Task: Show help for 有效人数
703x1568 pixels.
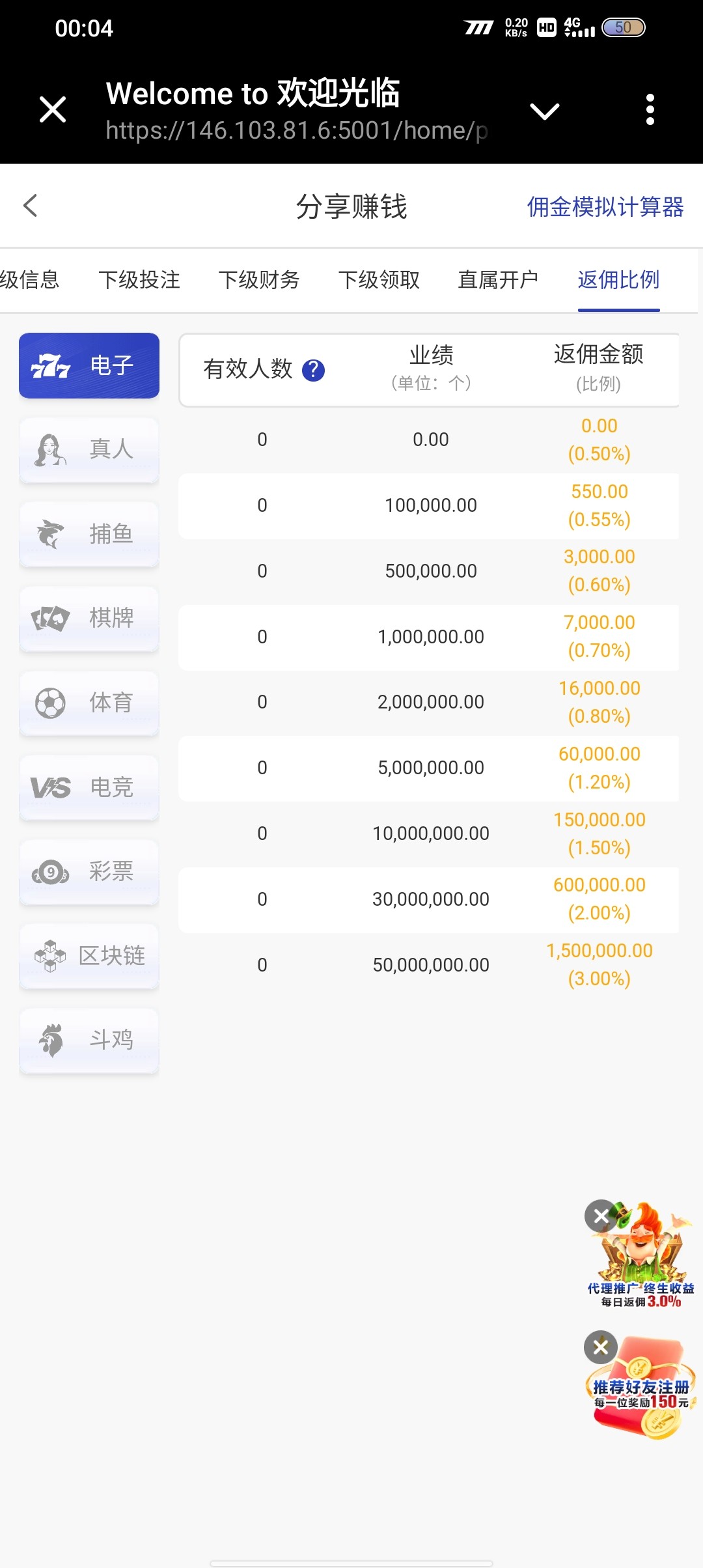Action: point(313,371)
